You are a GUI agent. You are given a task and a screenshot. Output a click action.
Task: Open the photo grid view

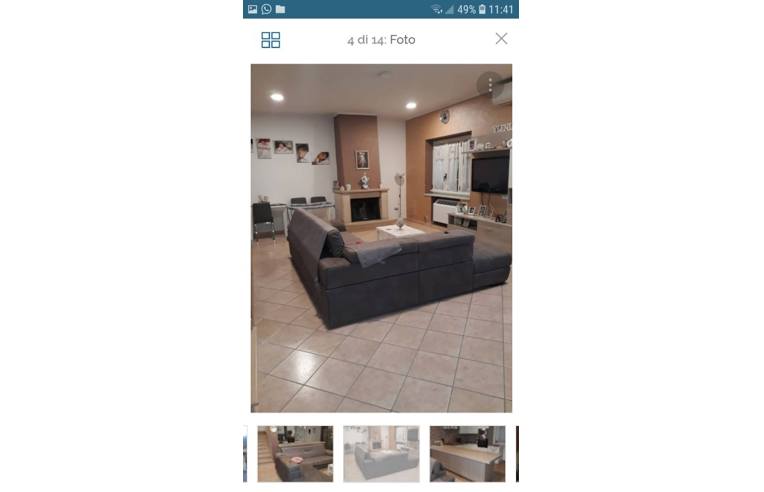tap(270, 40)
